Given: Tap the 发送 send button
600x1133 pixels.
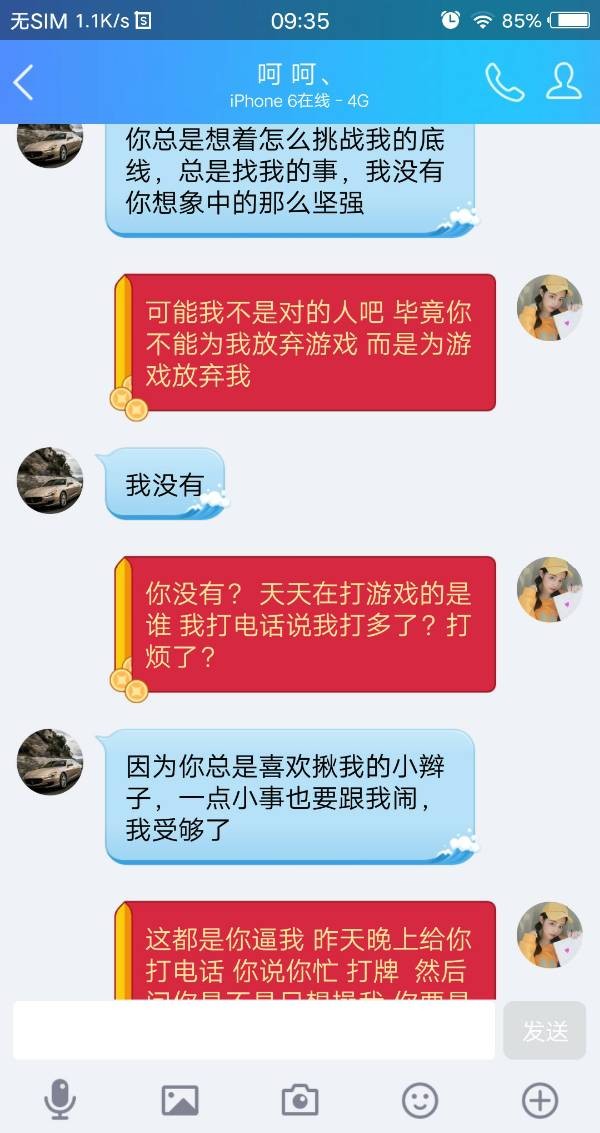Looking at the screenshot, I should pos(545,1031).
